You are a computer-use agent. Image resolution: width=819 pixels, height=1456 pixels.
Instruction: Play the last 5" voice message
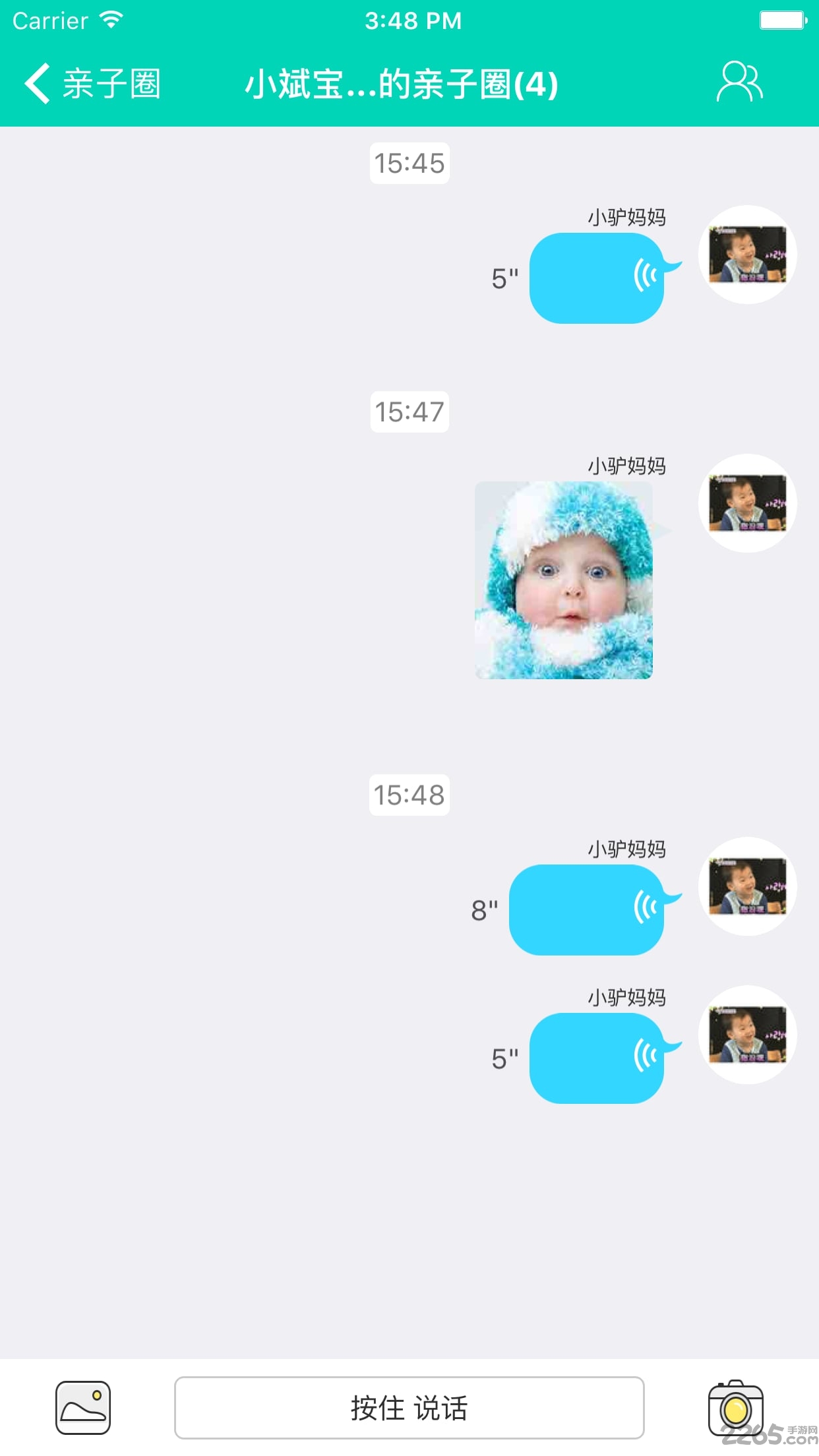(597, 1058)
